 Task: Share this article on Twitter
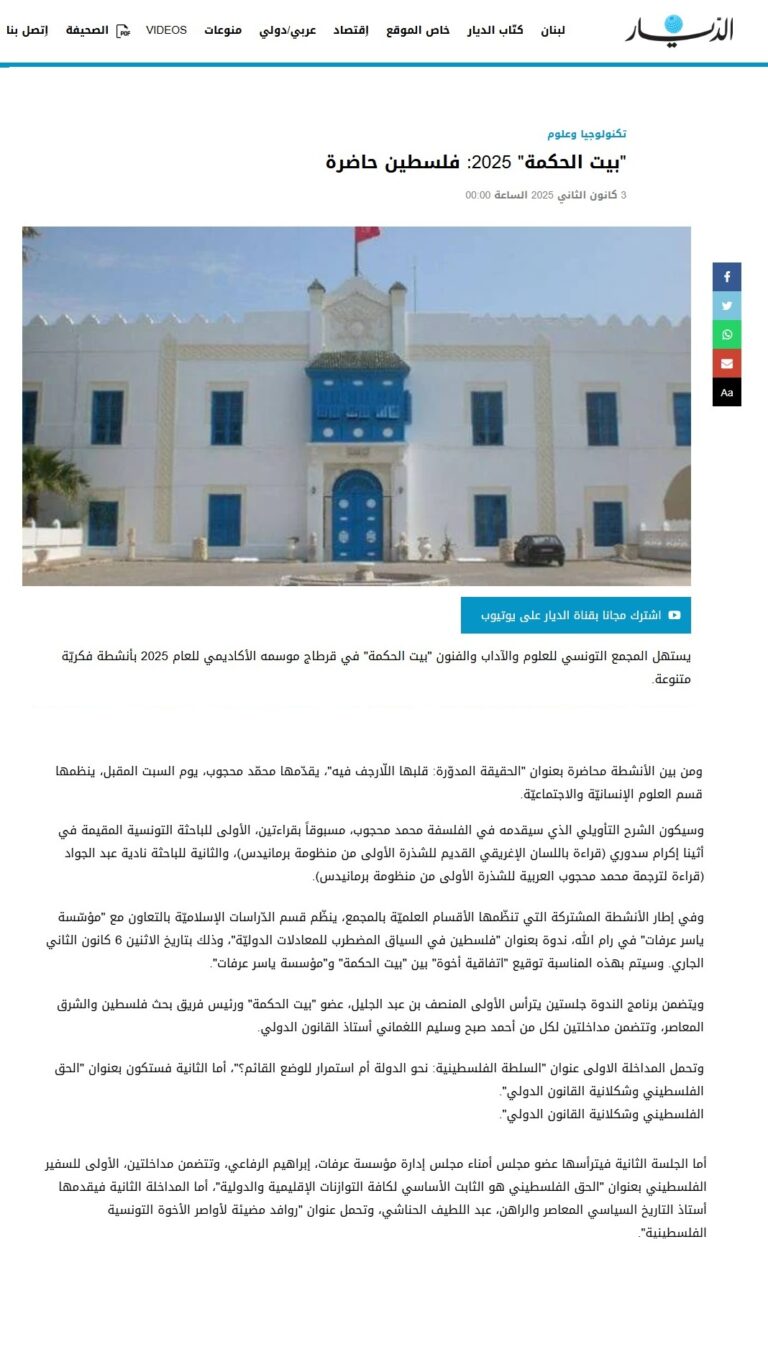(x=727, y=306)
